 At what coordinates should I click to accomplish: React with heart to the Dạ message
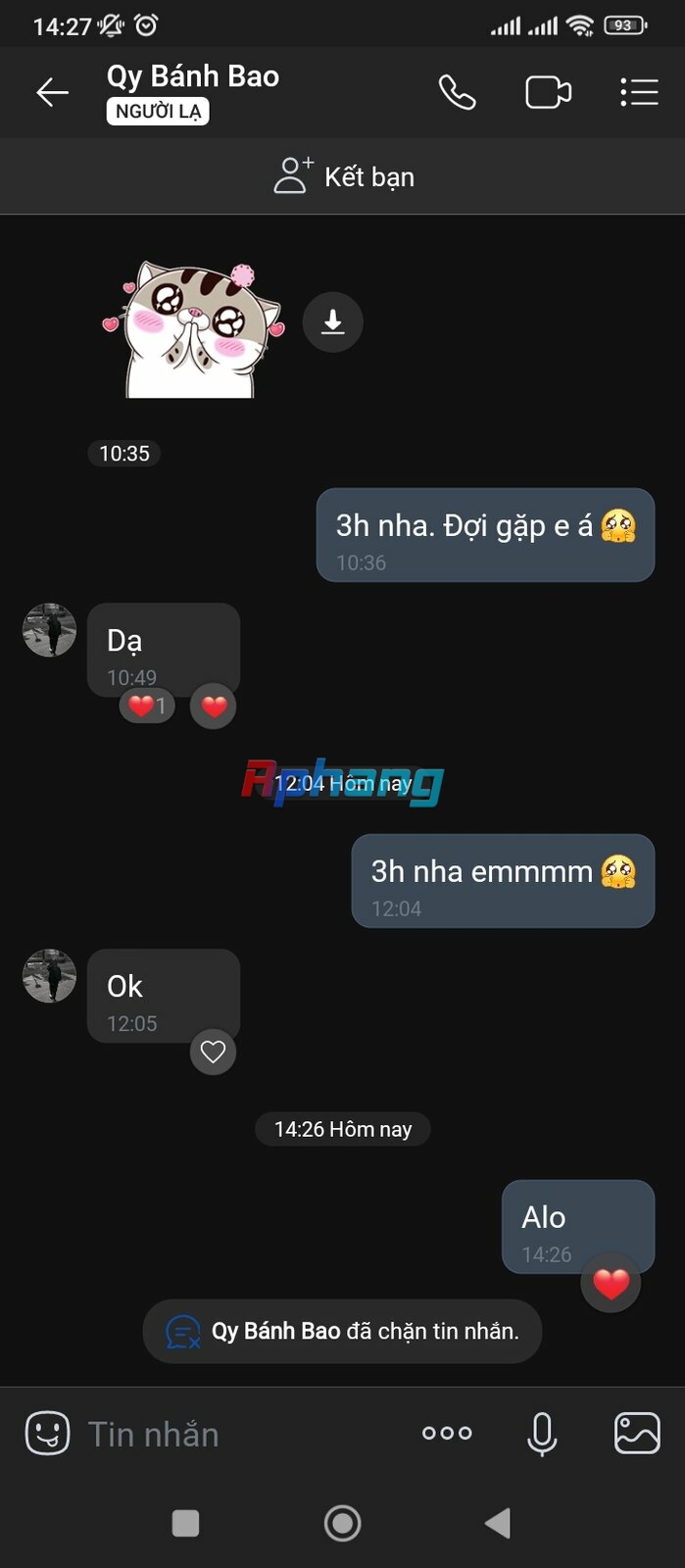tap(214, 706)
